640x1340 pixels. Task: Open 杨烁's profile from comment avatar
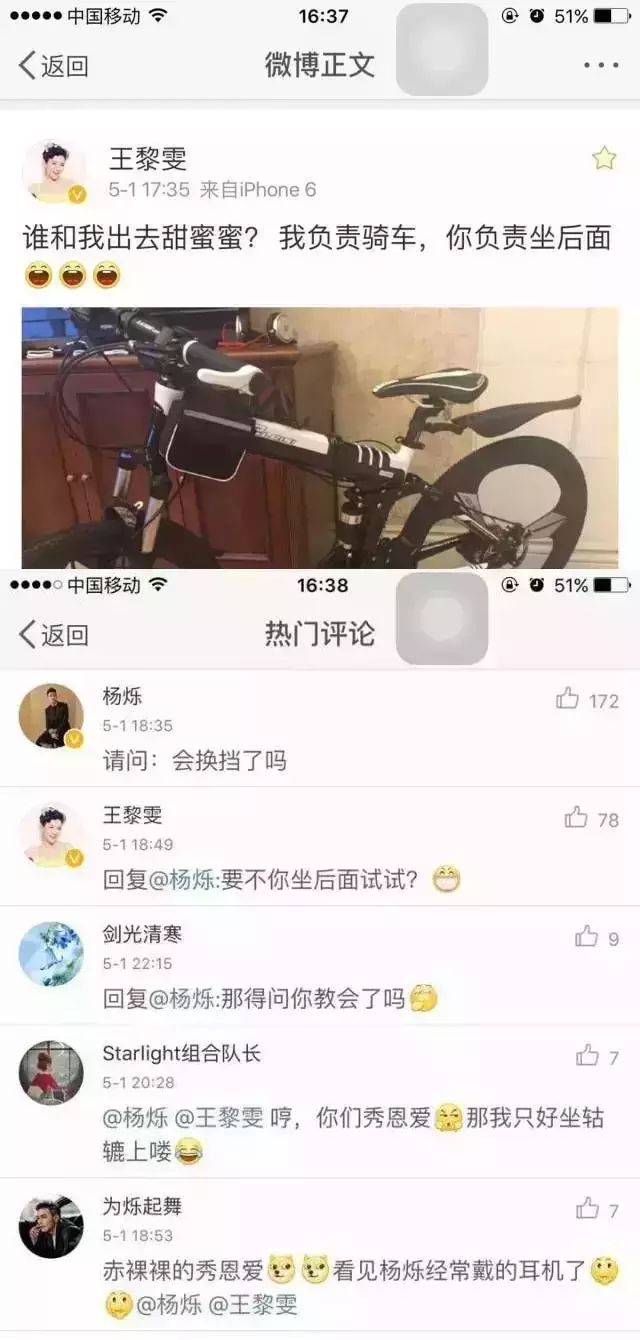pos(51,716)
